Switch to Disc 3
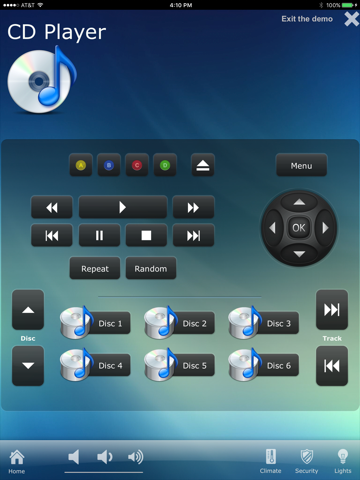Viewport: 360px width, 480px height. [x=263, y=323]
